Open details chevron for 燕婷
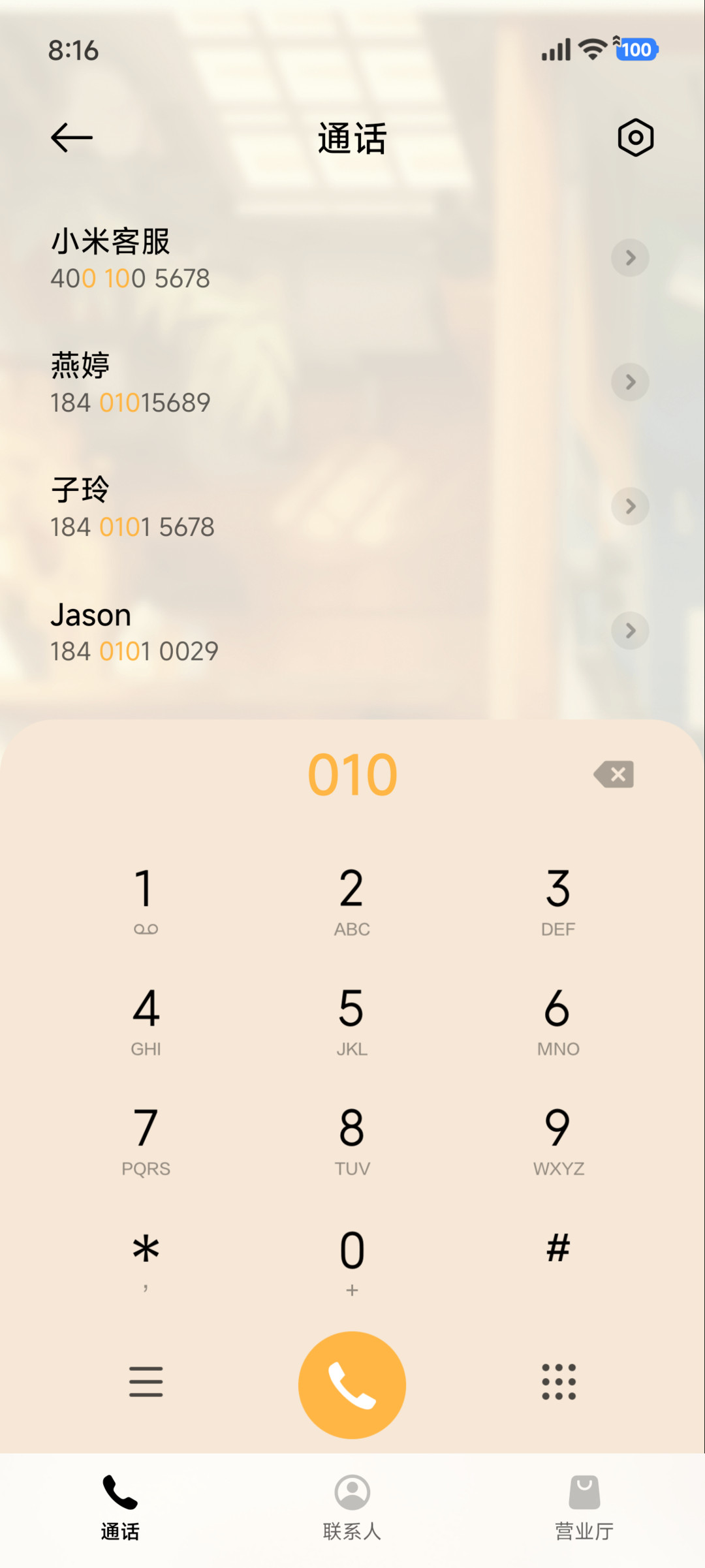Screen dimensions: 705x1568 tap(630, 382)
